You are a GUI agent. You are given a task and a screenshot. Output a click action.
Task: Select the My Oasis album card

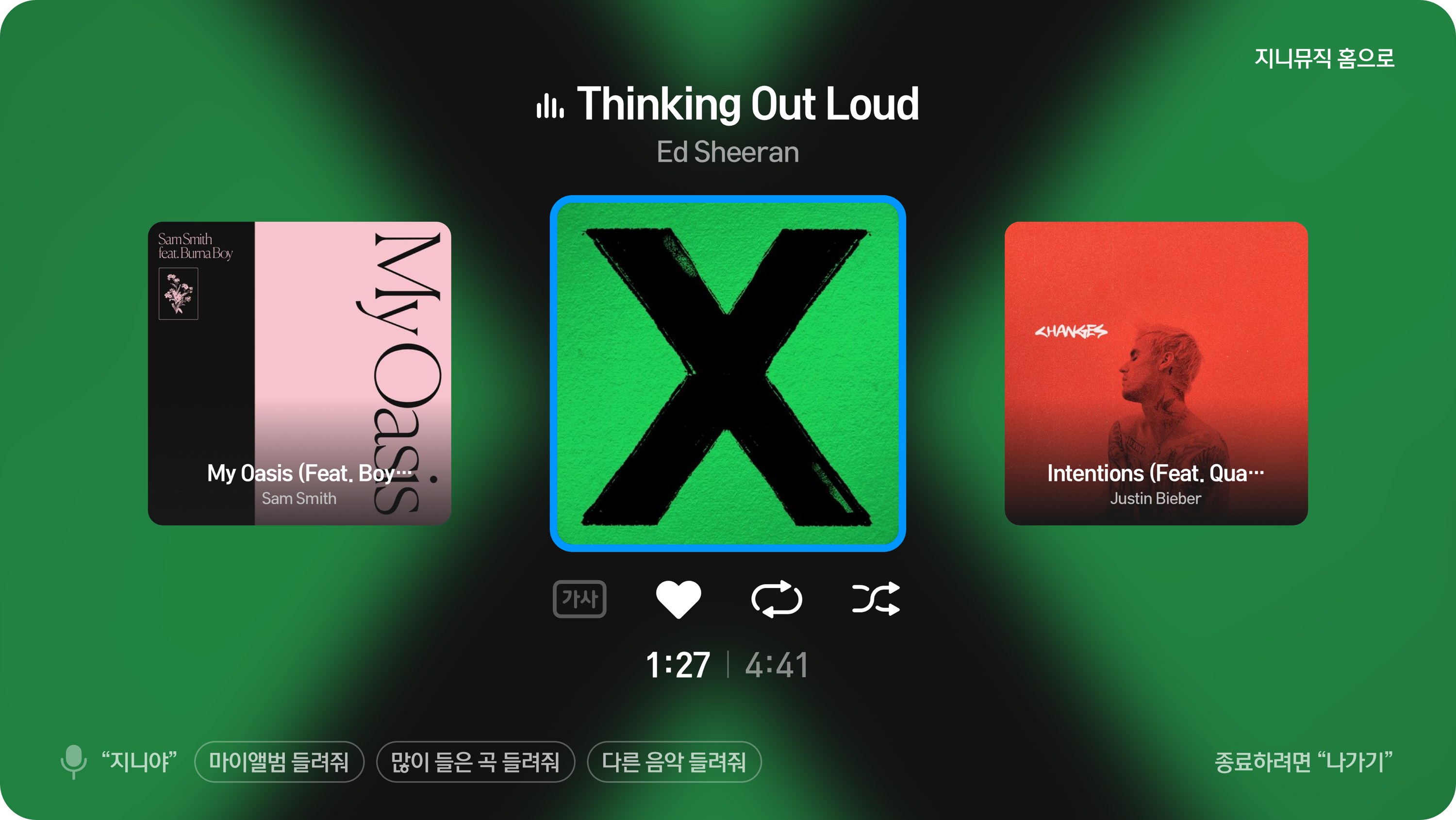tap(299, 373)
